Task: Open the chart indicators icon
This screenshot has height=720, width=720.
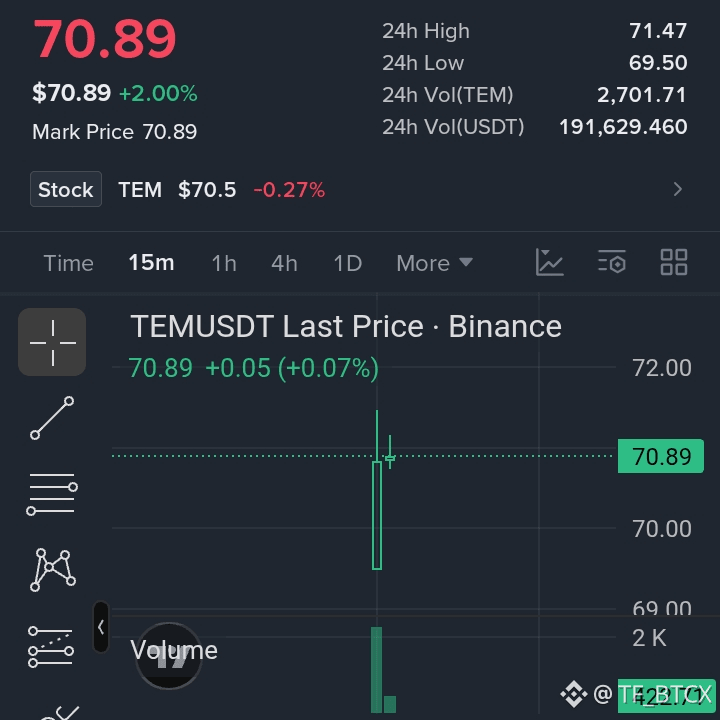Action: [x=550, y=262]
